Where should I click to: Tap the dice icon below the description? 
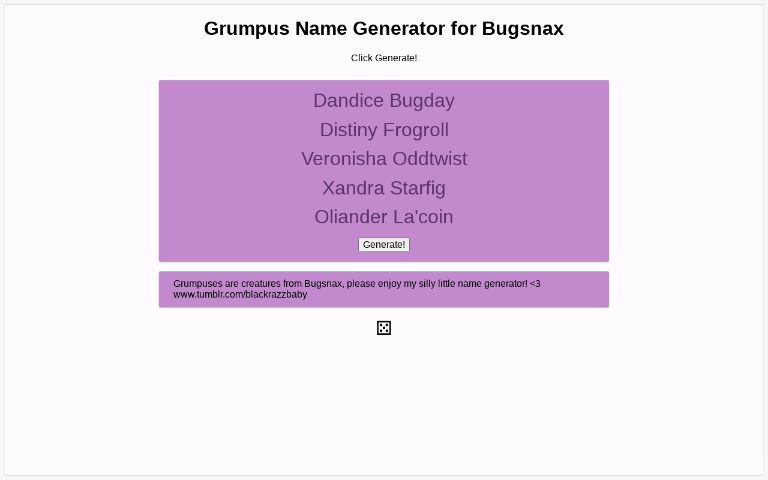pos(384,328)
